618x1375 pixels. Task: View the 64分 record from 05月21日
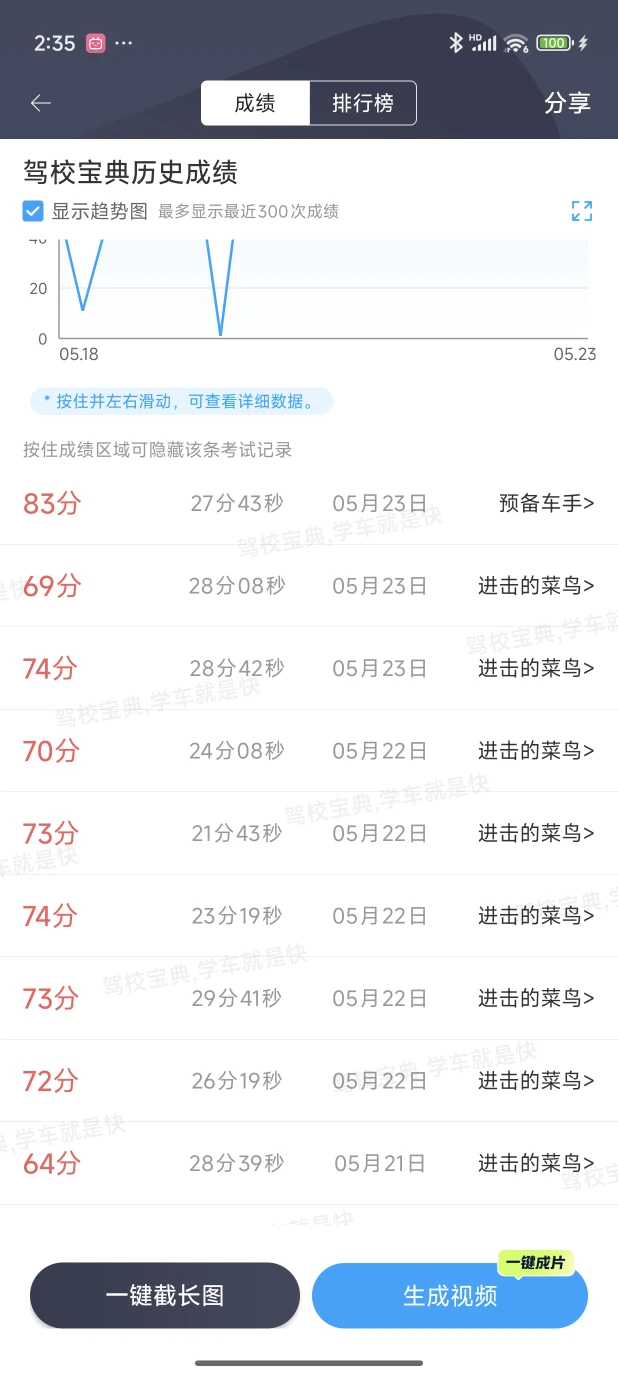(x=536, y=1163)
